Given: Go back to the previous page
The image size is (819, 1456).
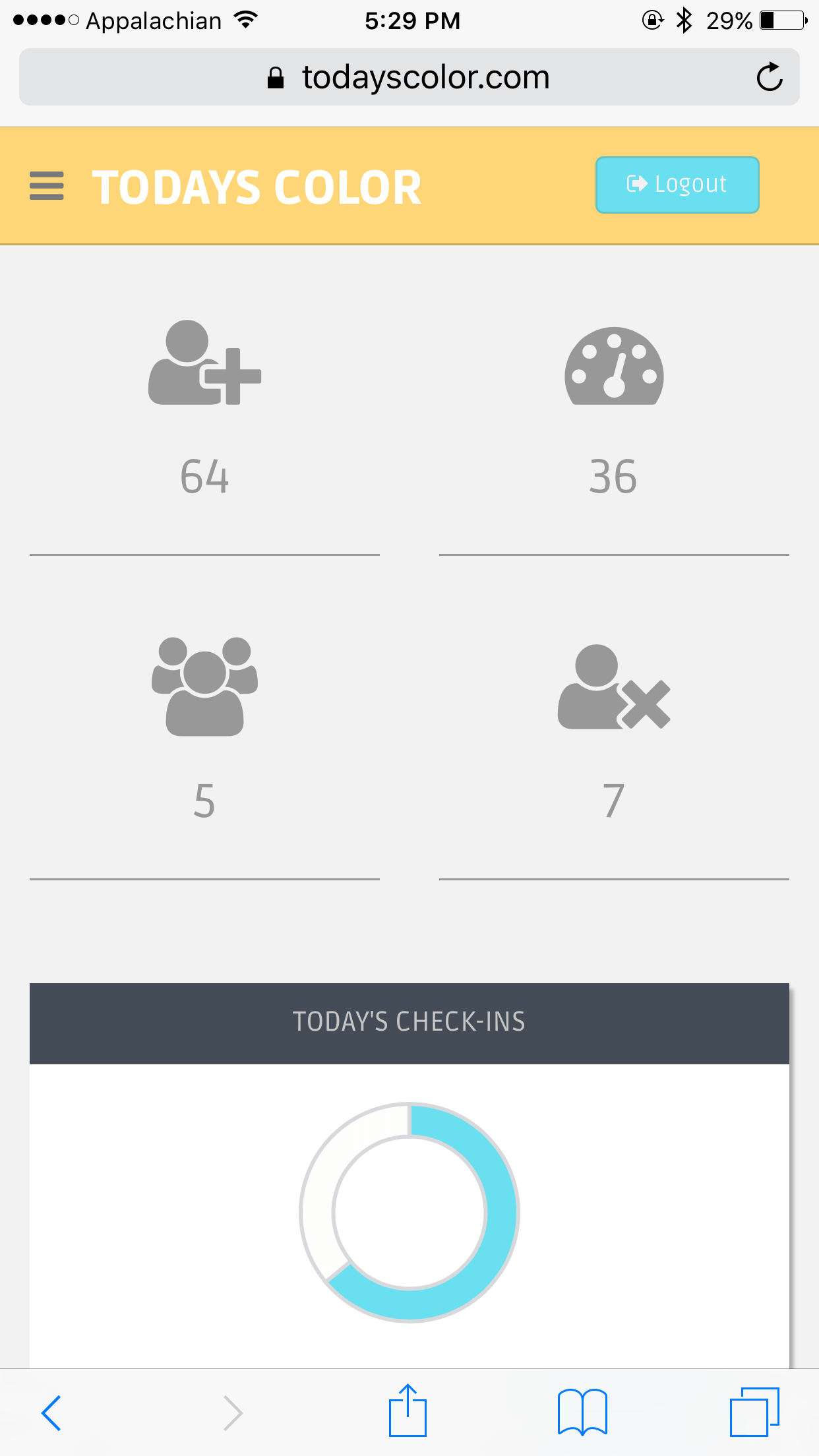Looking at the screenshot, I should [51, 1412].
